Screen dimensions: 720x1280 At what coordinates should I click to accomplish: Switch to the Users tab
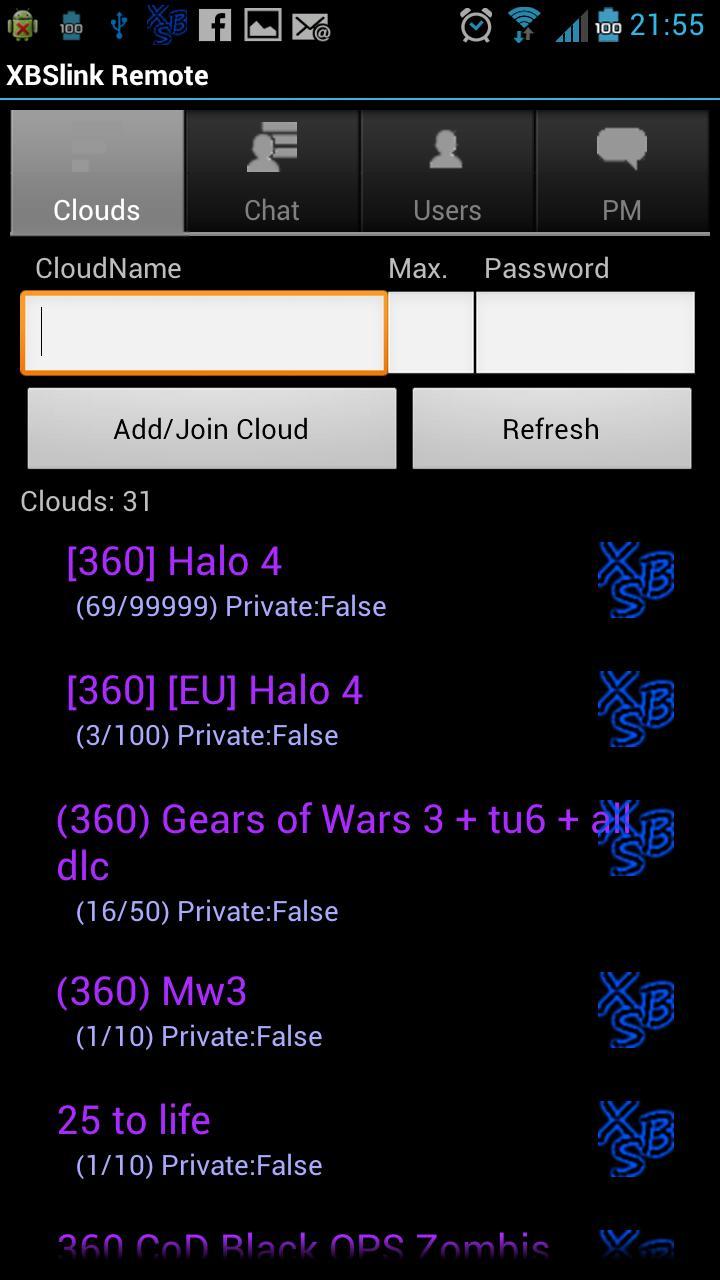coord(447,172)
